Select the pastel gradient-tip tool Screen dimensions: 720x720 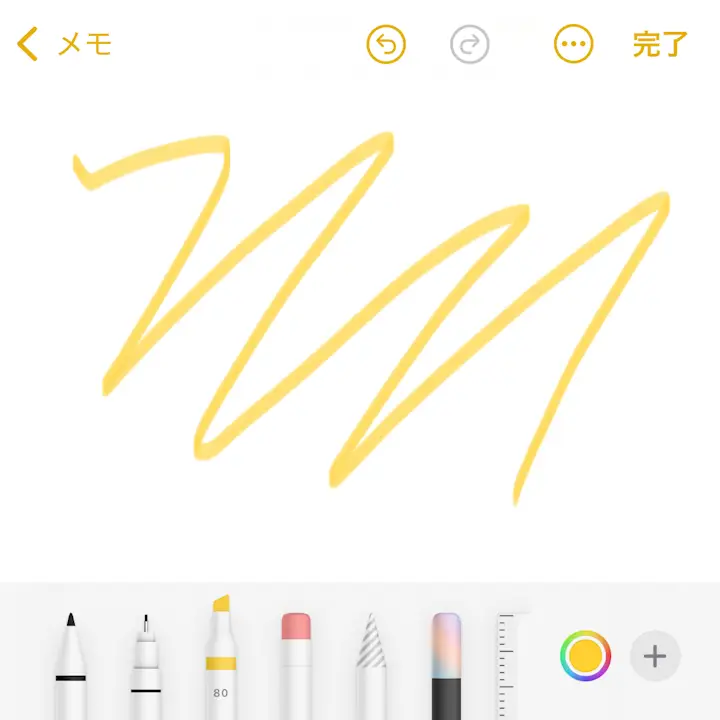click(446, 665)
